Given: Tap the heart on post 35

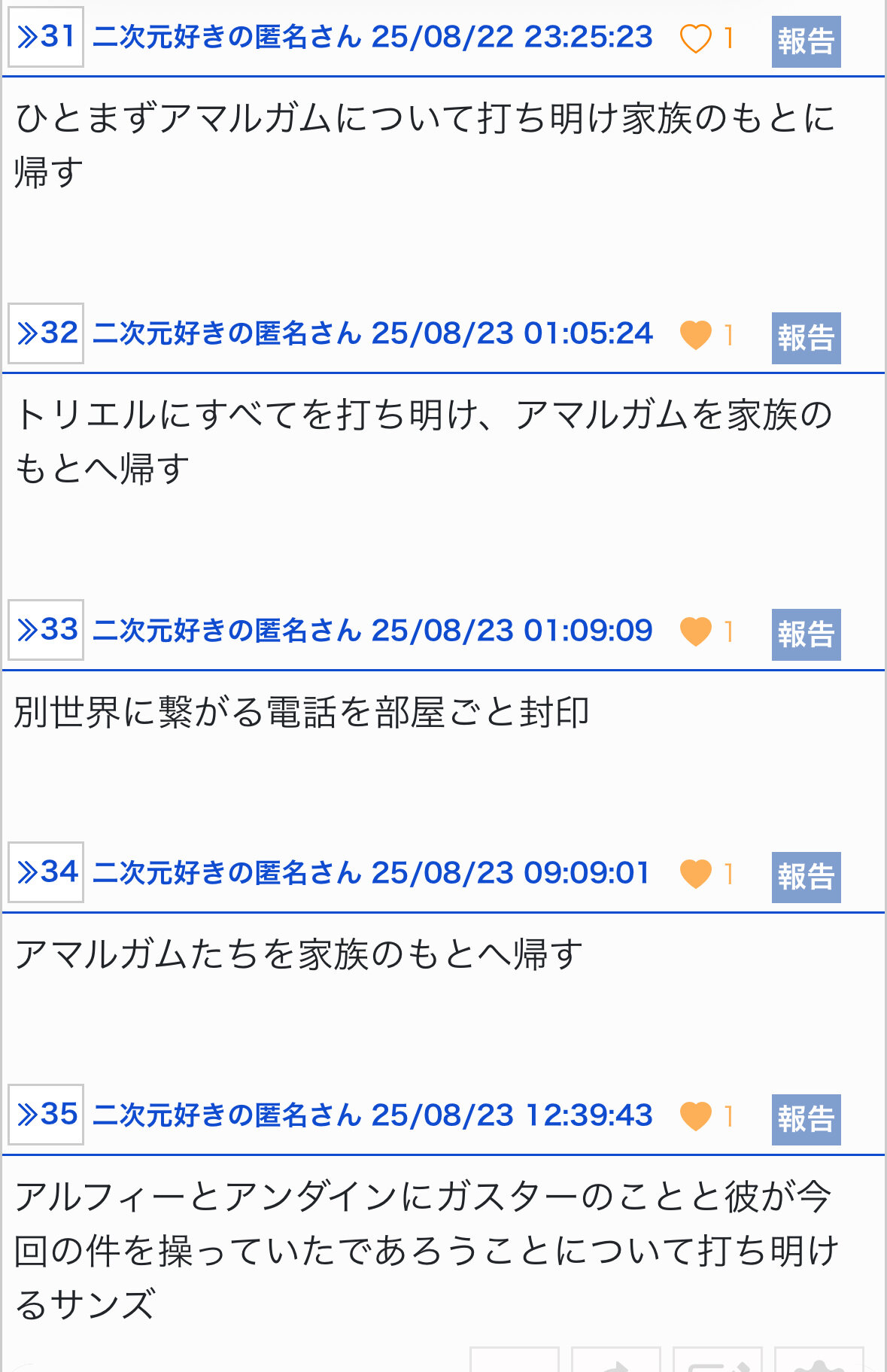Looking at the screenshot, I should 695,1116.
